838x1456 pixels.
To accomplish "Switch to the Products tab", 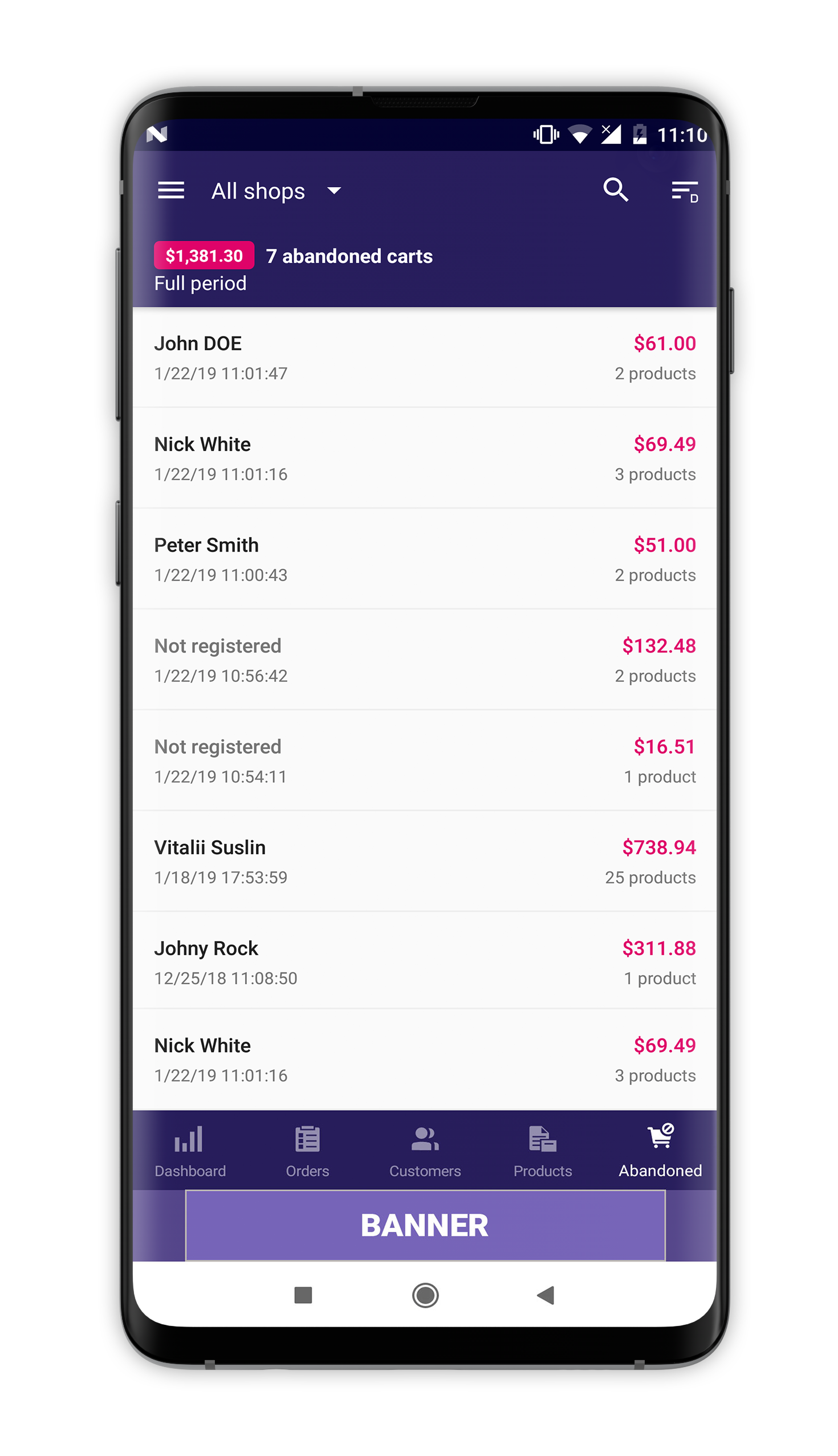I will point(542,1150).
